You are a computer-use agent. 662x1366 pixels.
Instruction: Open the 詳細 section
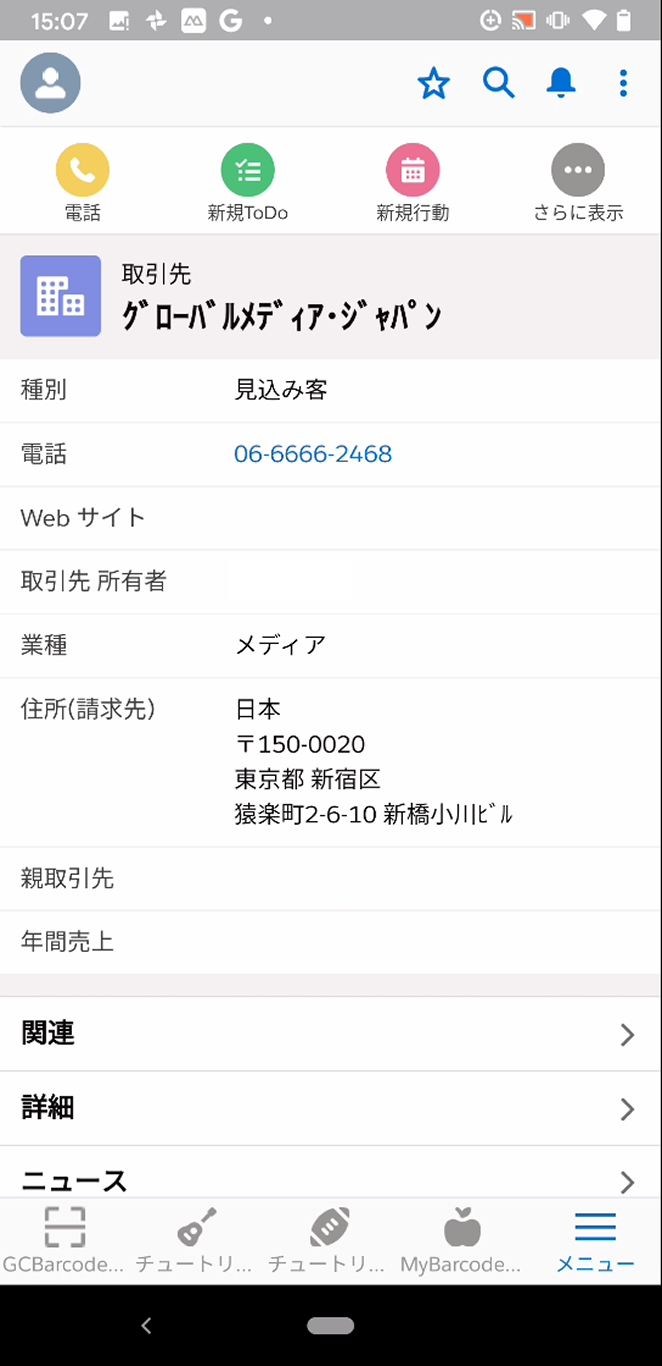331,1108
